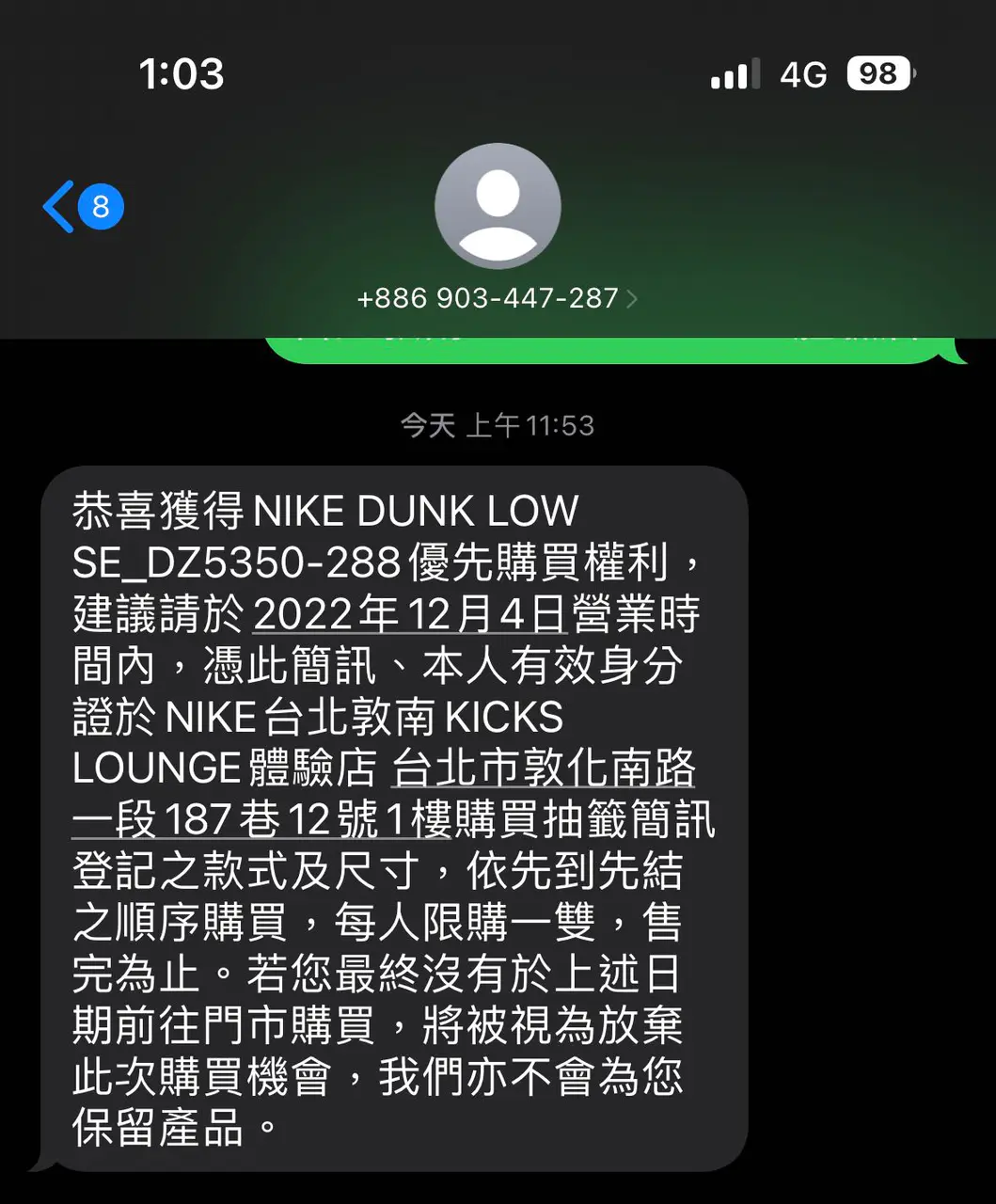996x1204 pixels.
Task: Open the 台北市敦化南路 address link
Action: [544, 768]
